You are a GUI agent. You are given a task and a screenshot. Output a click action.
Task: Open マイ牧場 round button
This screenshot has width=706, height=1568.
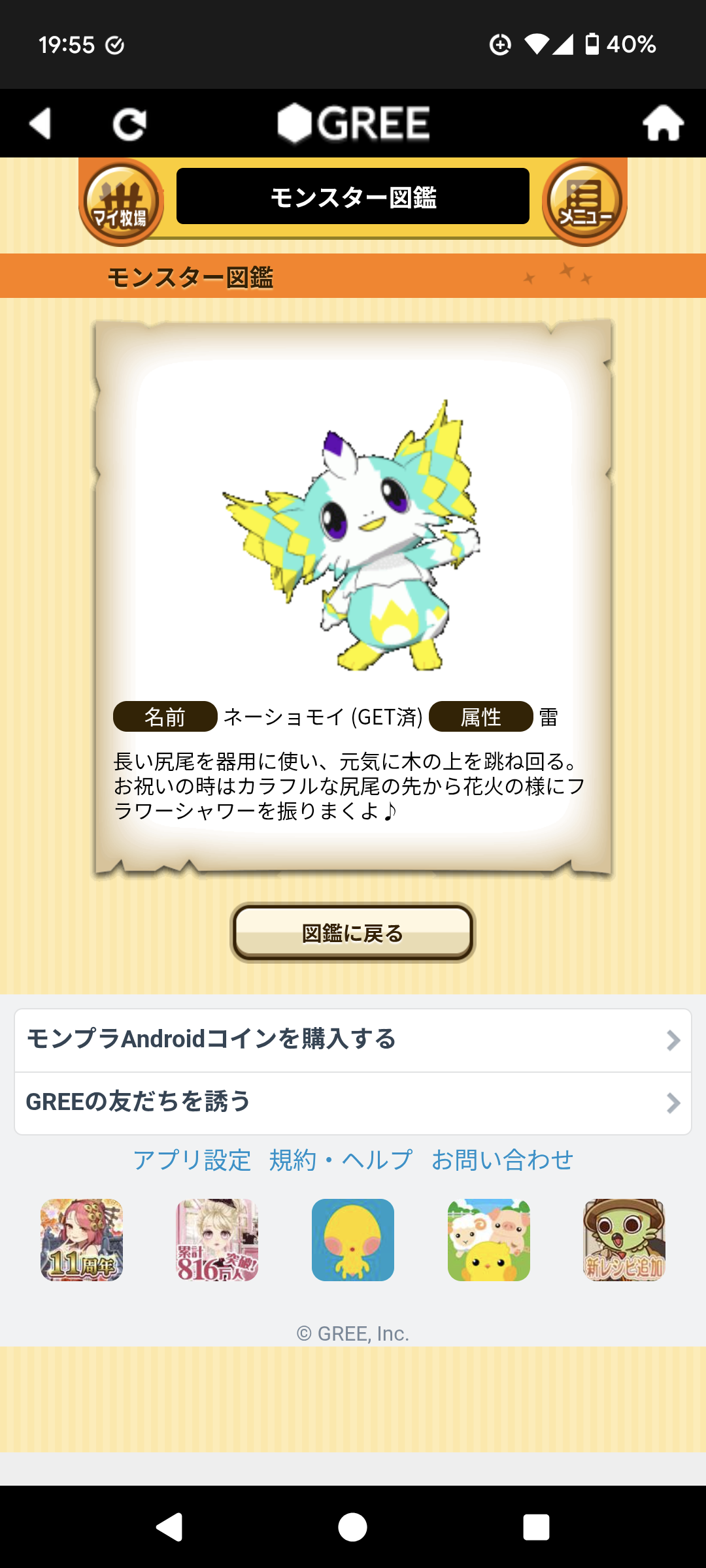coord(122,203)
